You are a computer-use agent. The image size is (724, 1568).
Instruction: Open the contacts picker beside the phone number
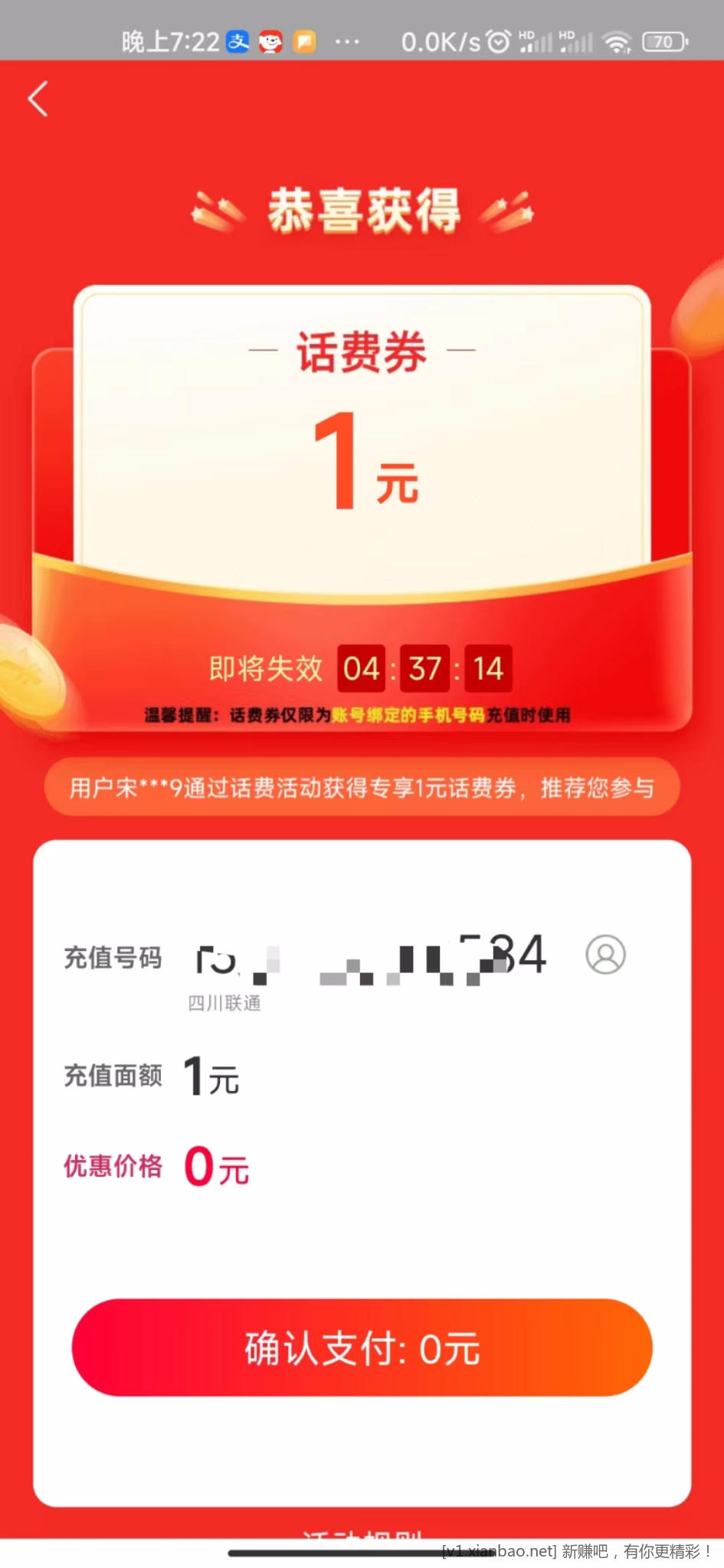pyautogui.click(x=605, y=955)
